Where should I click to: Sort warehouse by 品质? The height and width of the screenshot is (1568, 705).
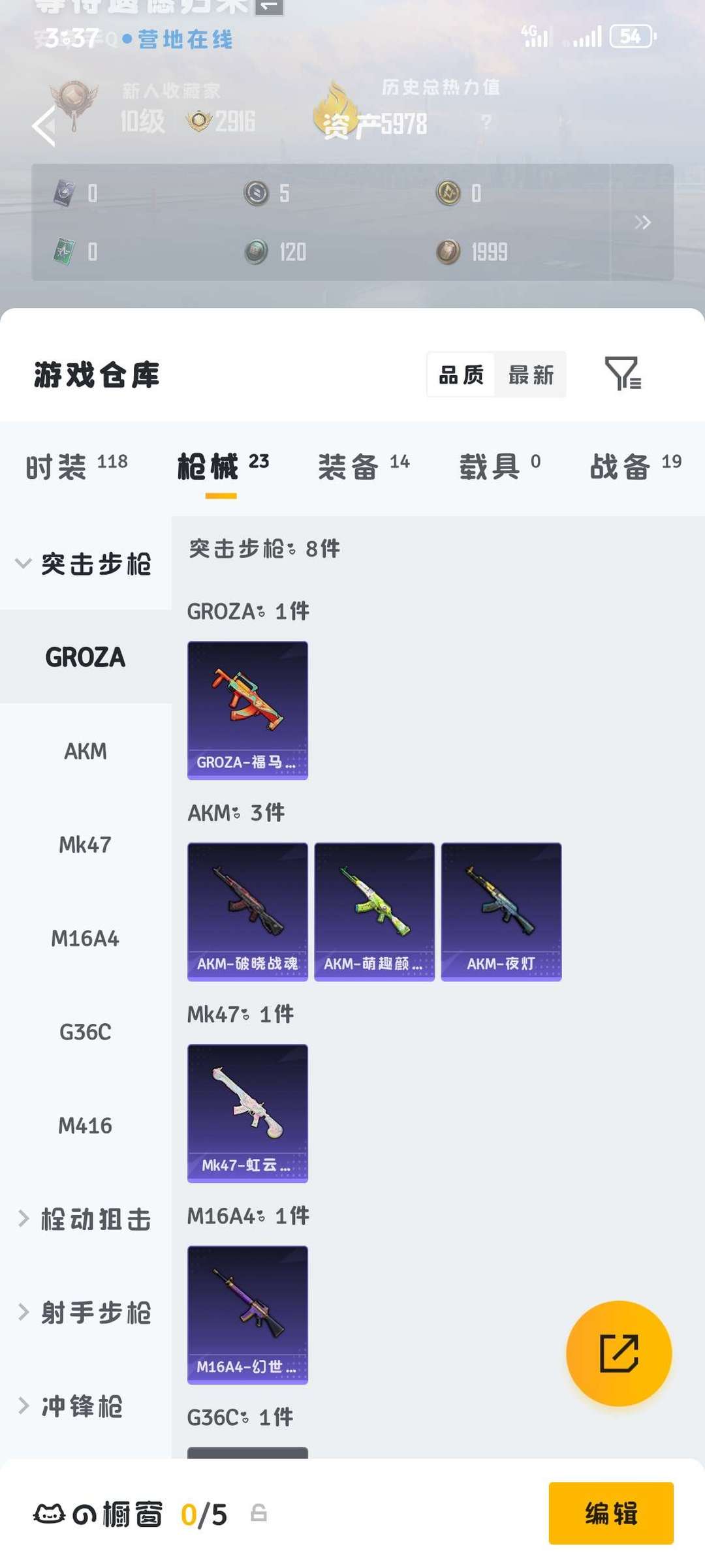pyautogui.click(x=462, y=375)
